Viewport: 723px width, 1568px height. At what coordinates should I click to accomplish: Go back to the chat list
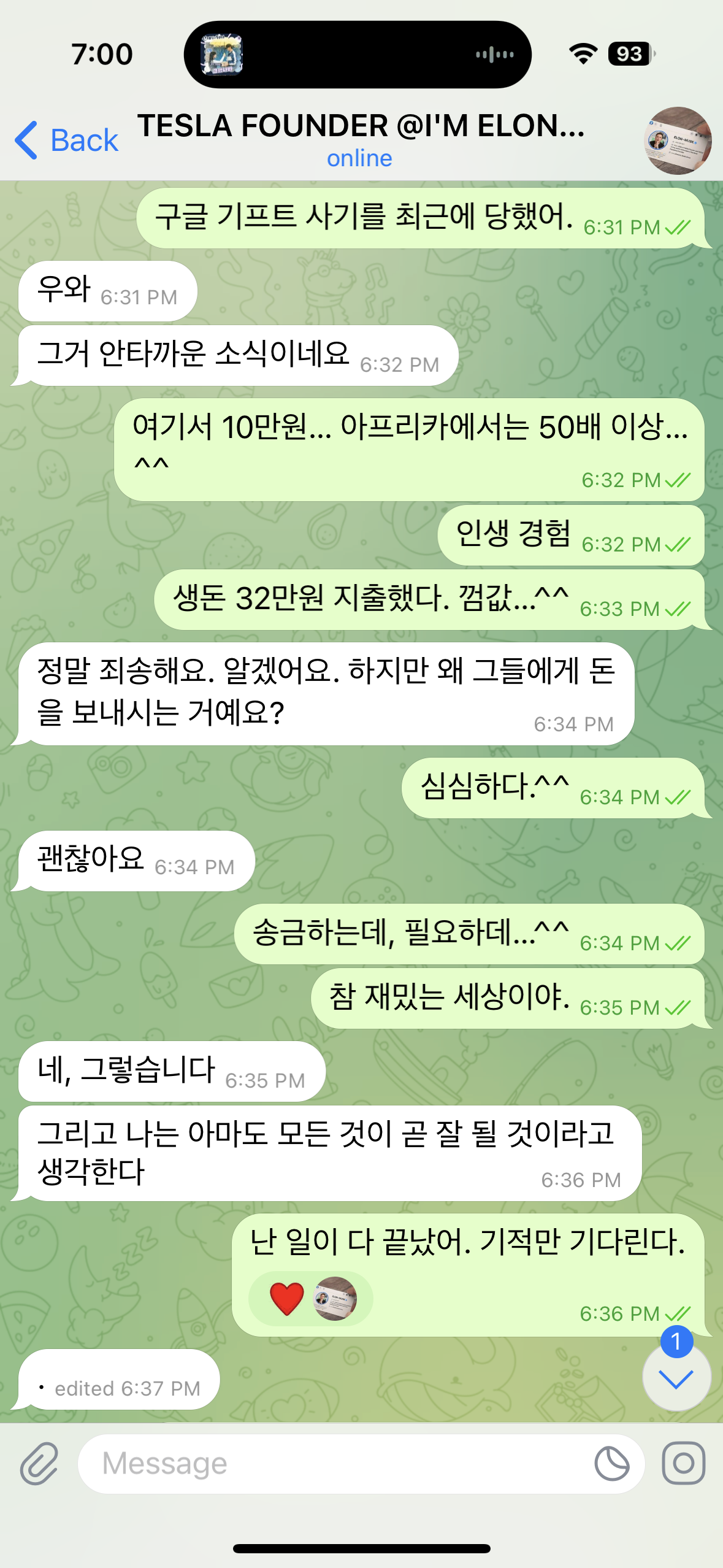coord(66,140)
